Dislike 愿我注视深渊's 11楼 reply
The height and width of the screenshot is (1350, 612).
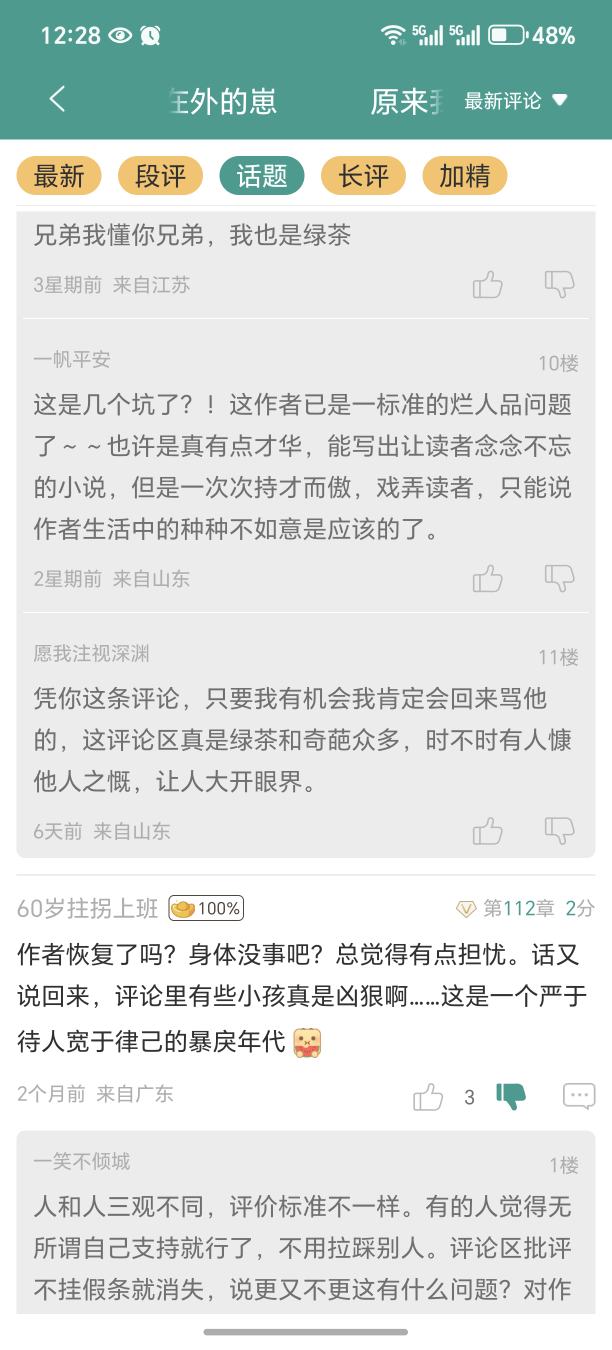click(x=559, y=830)
